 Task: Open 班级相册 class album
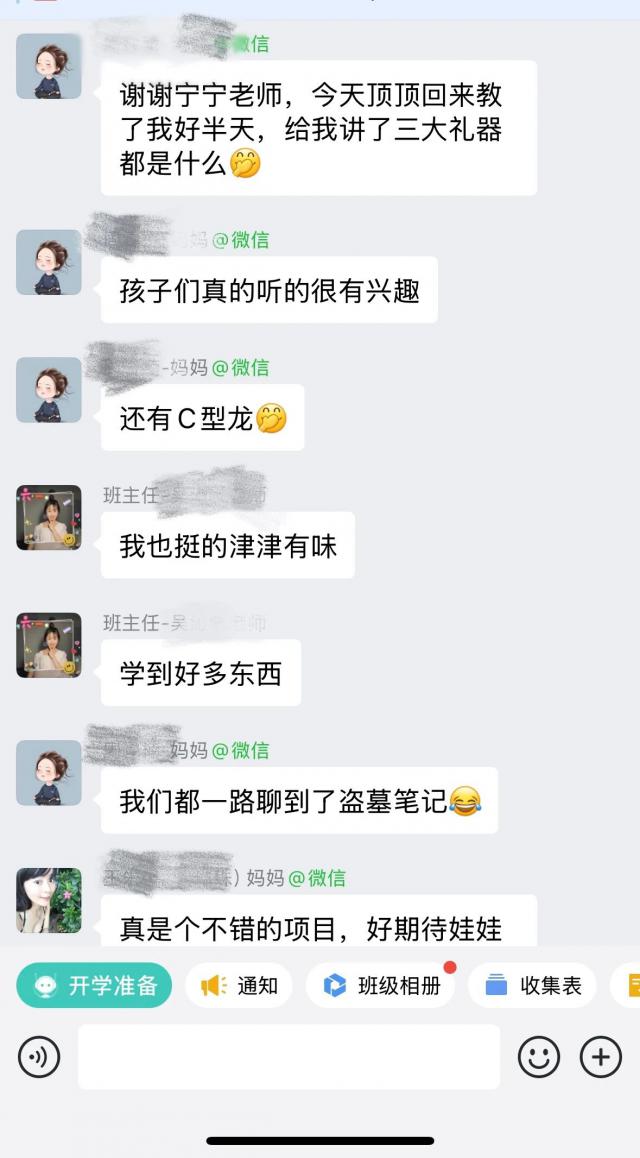coord(381,986)
